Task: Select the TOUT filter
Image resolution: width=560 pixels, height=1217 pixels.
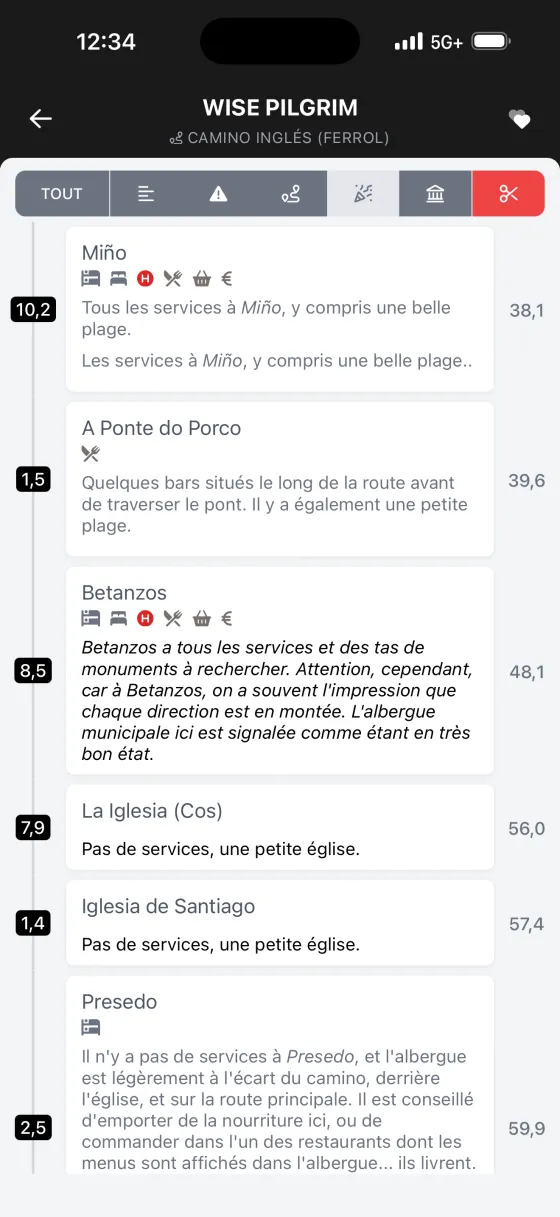Action: coord(62,194)
